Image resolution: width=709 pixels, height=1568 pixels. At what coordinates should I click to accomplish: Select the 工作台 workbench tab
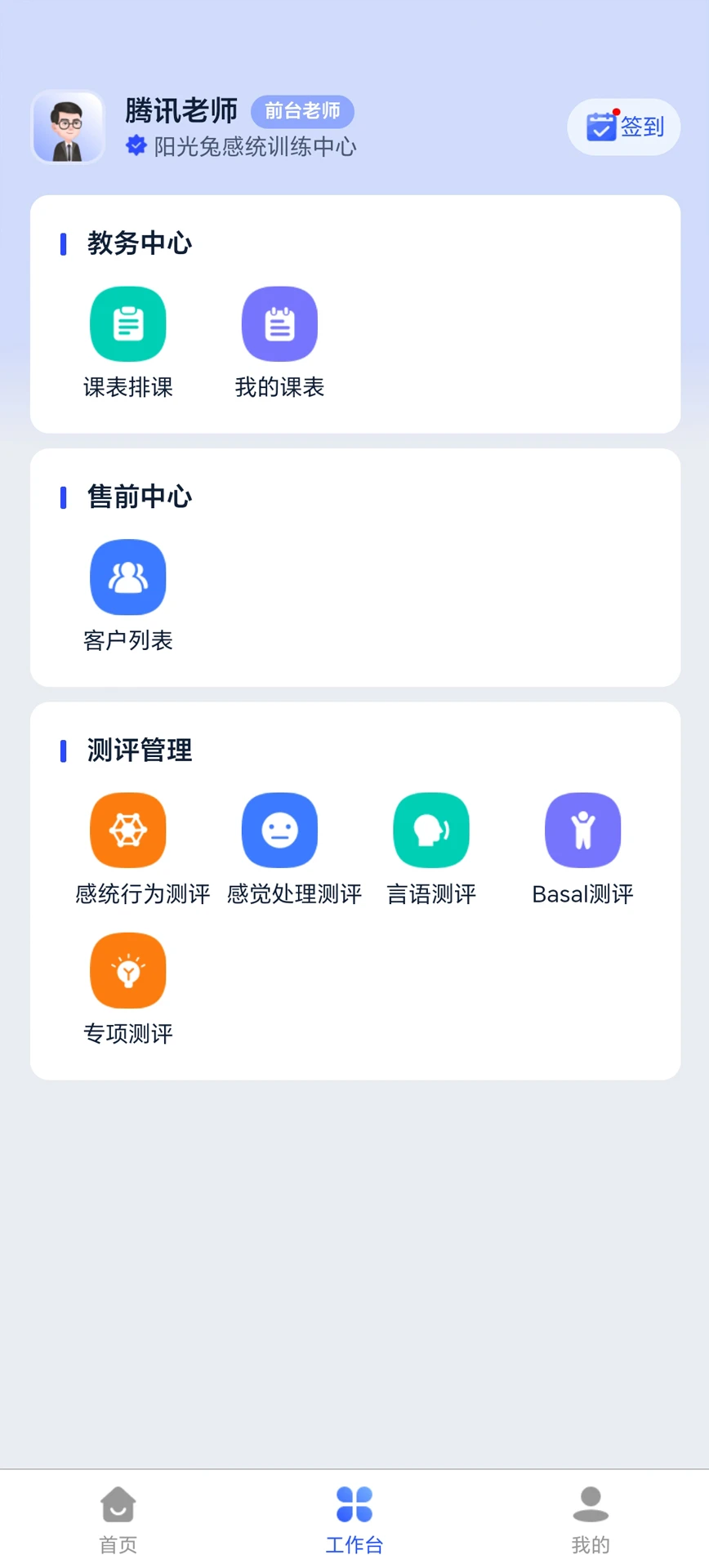coord(354,1517)
